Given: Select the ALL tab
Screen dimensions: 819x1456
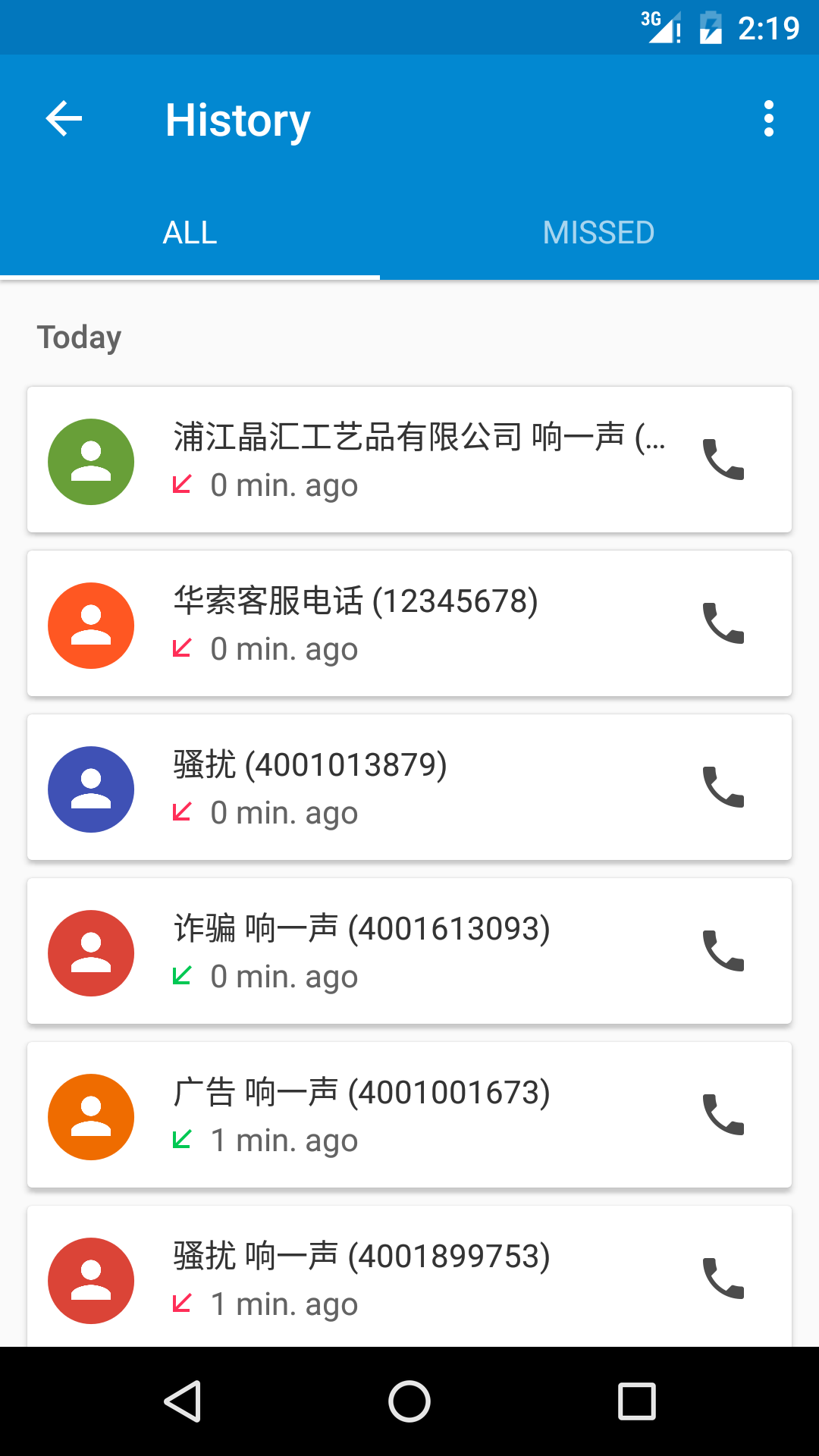Looking at the screenshot, I should click(x=190, y=233).
